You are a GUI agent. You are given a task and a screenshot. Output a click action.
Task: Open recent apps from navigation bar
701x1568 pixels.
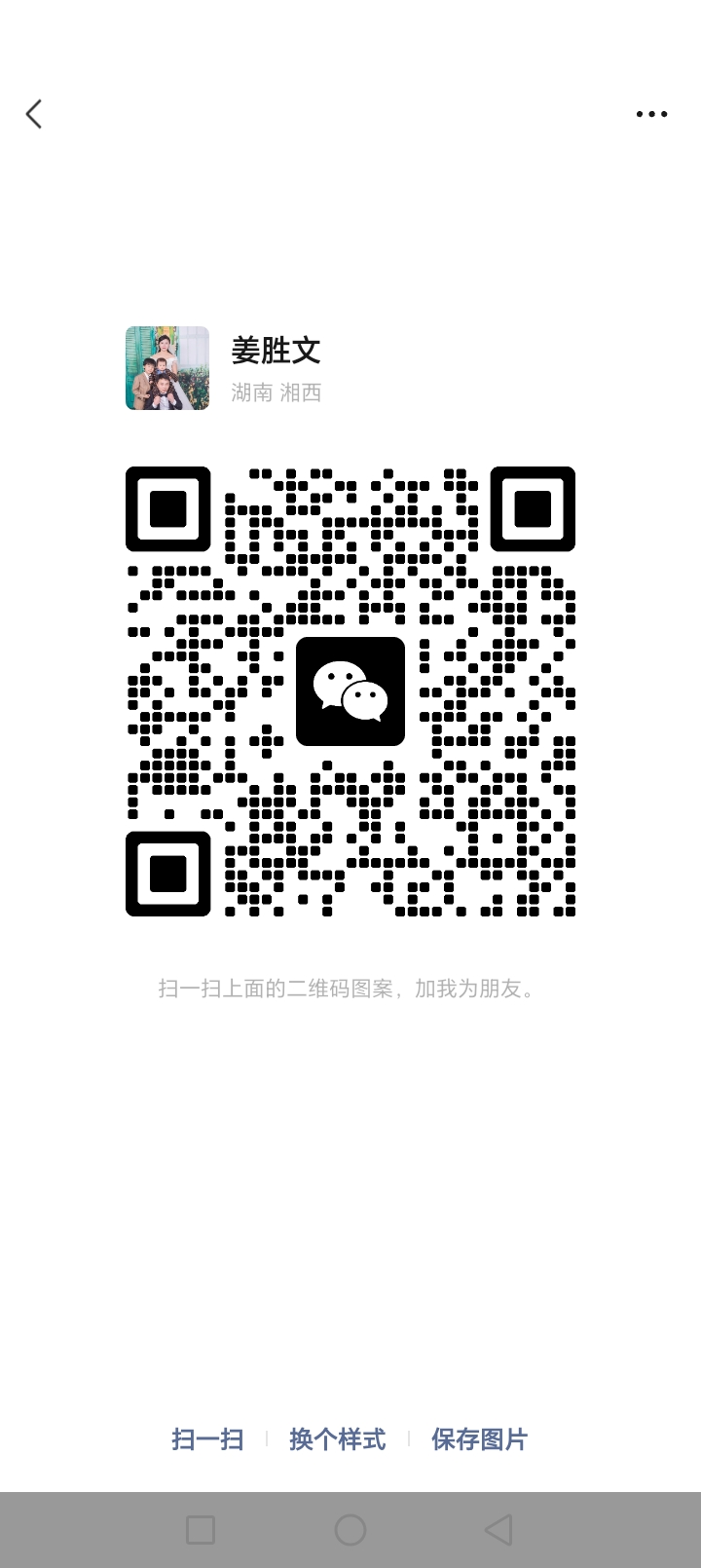(x=201, y=1529)
